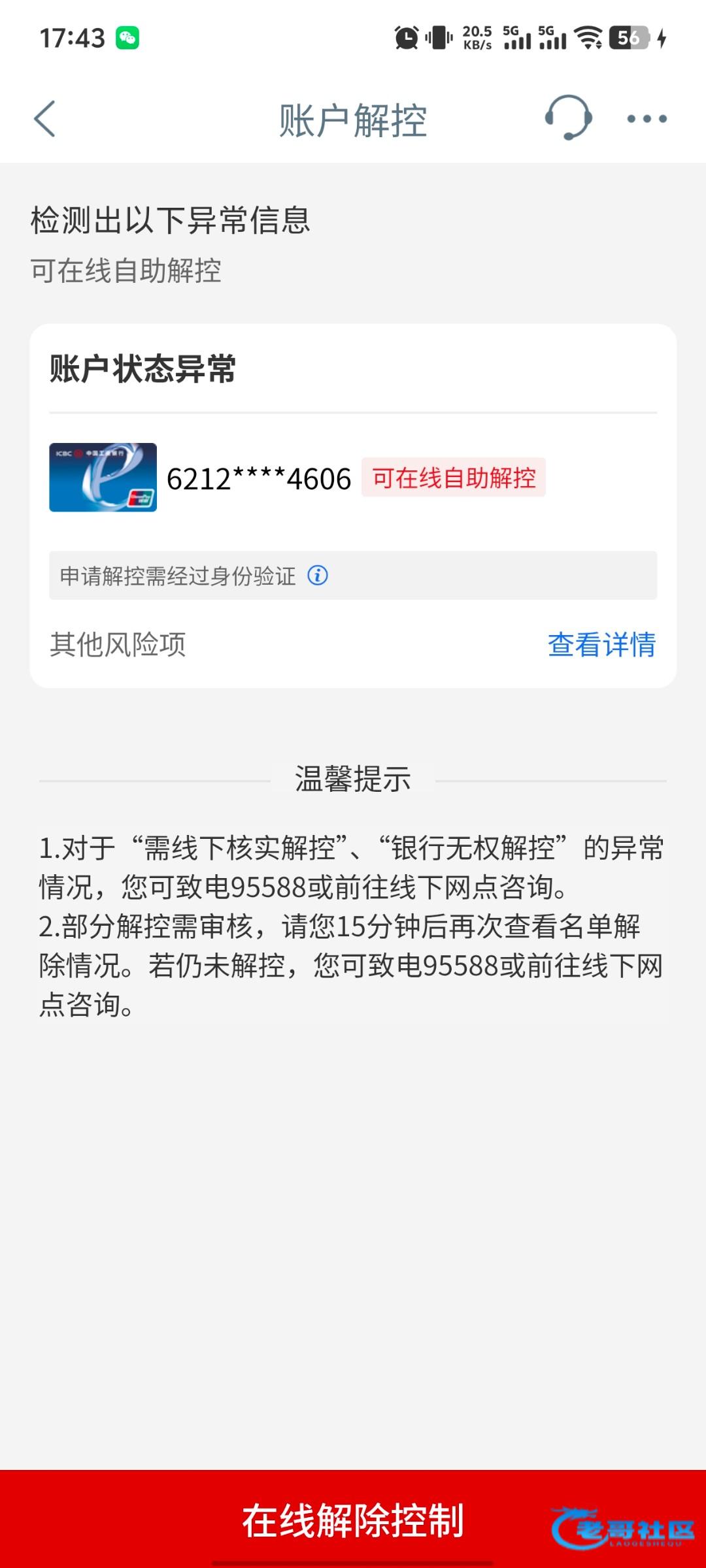Open the three-dot more options menu

tap(647, 119)
